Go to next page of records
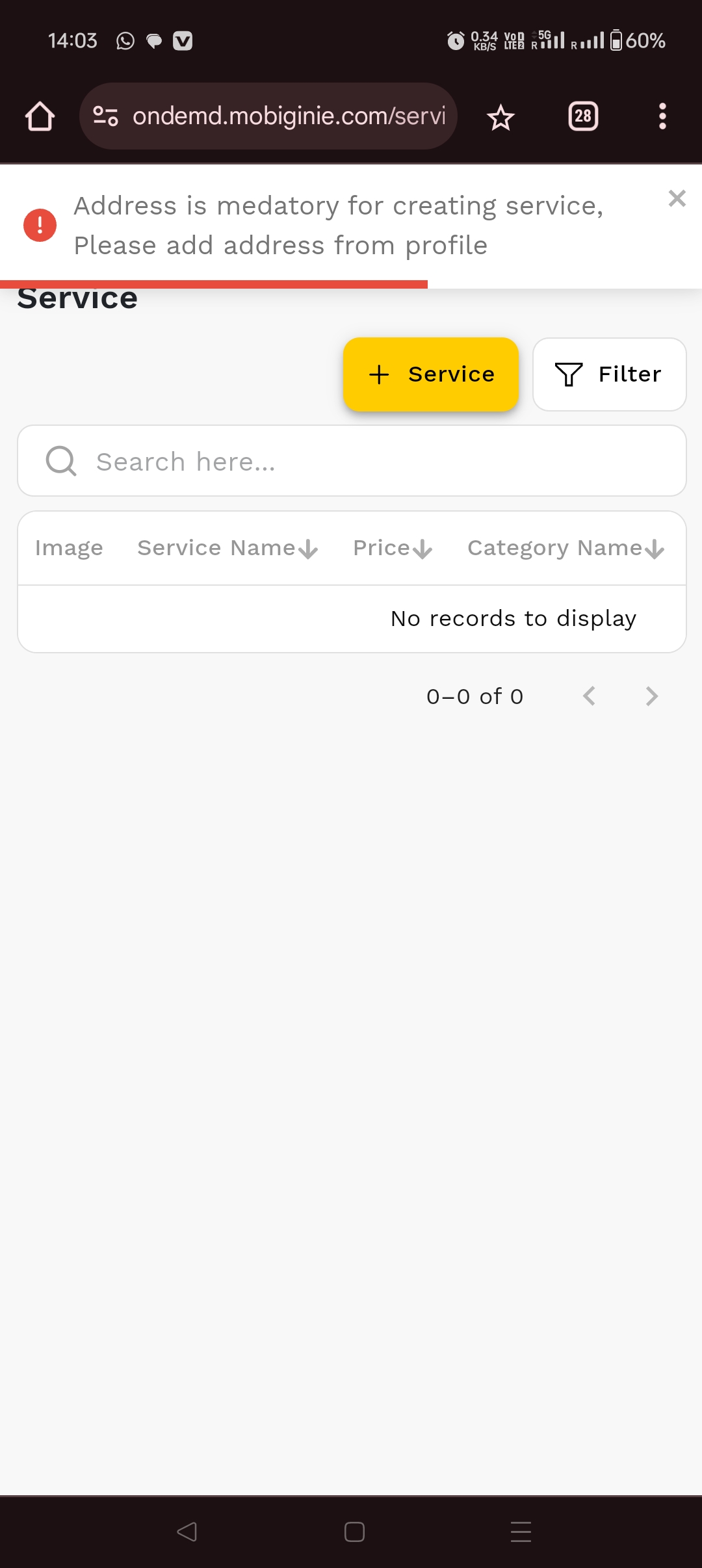Viewport: 702px width, 1568px height. pyautogui.click(x=651, y=696)
